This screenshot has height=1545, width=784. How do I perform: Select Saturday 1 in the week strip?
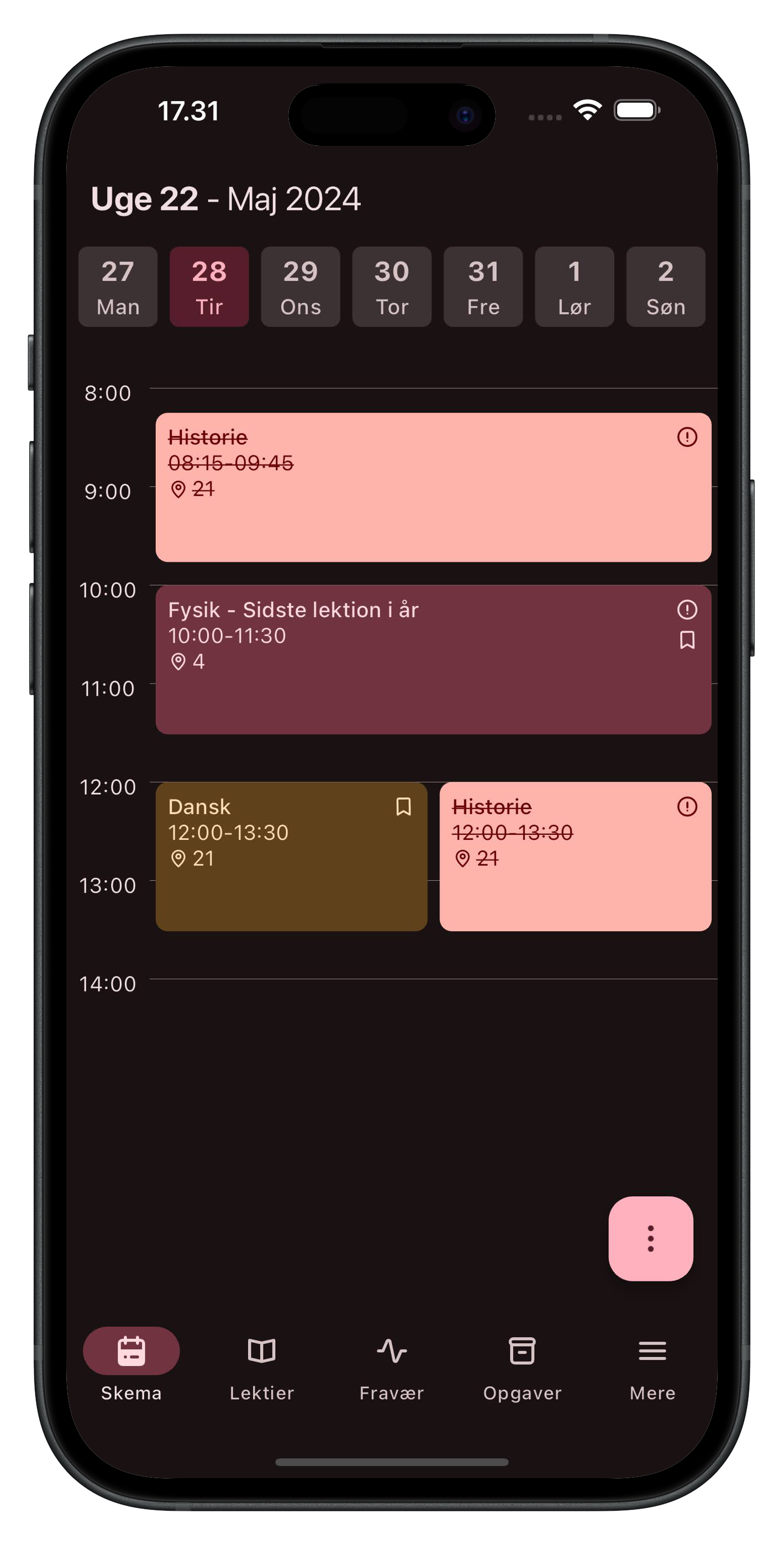tap(574, 287)
